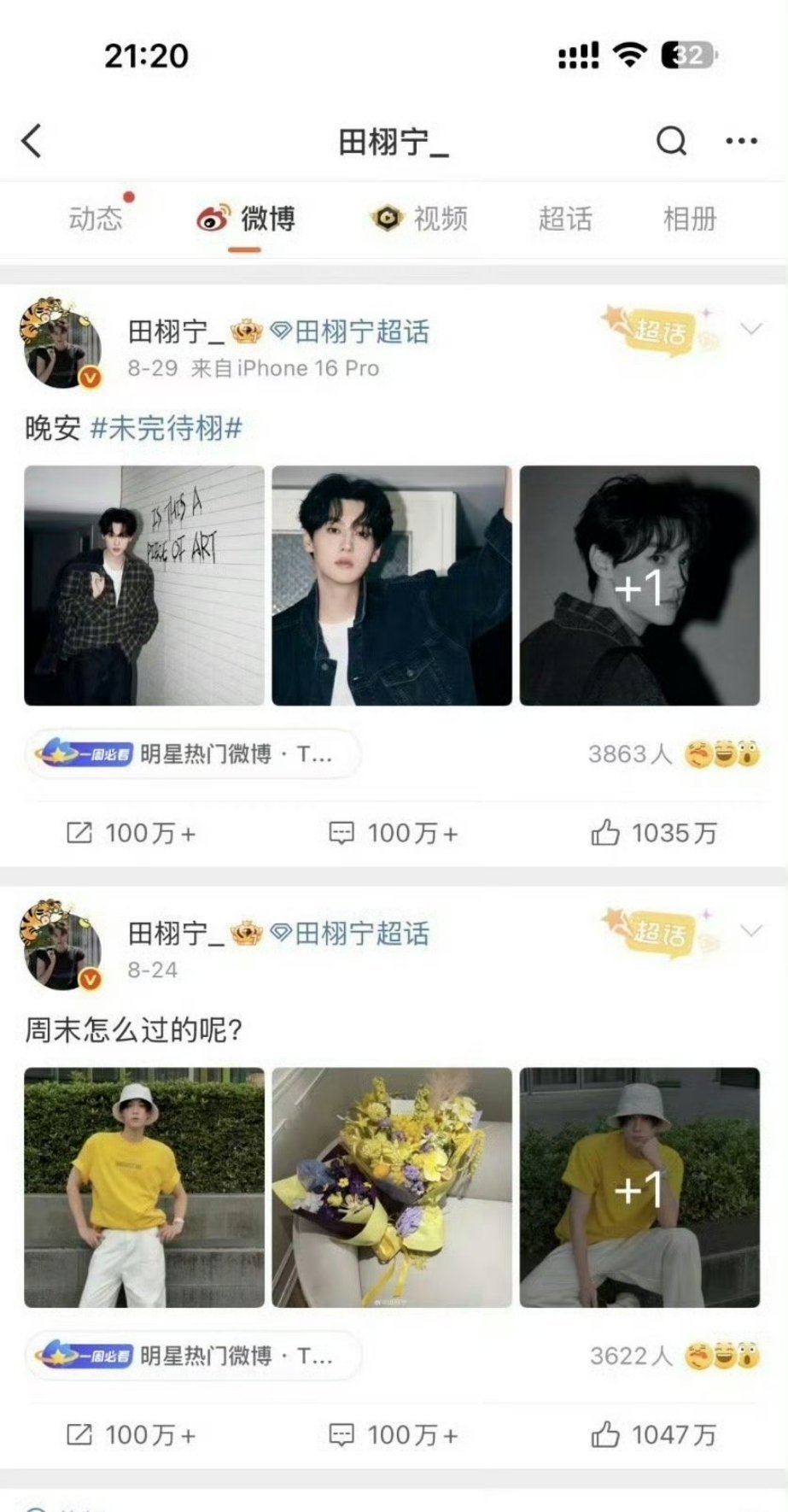This screenshot has height=1512, width=788.
Task: Expand the chevron menu on the 8-29 post
Action: click(x=750, y=328)
